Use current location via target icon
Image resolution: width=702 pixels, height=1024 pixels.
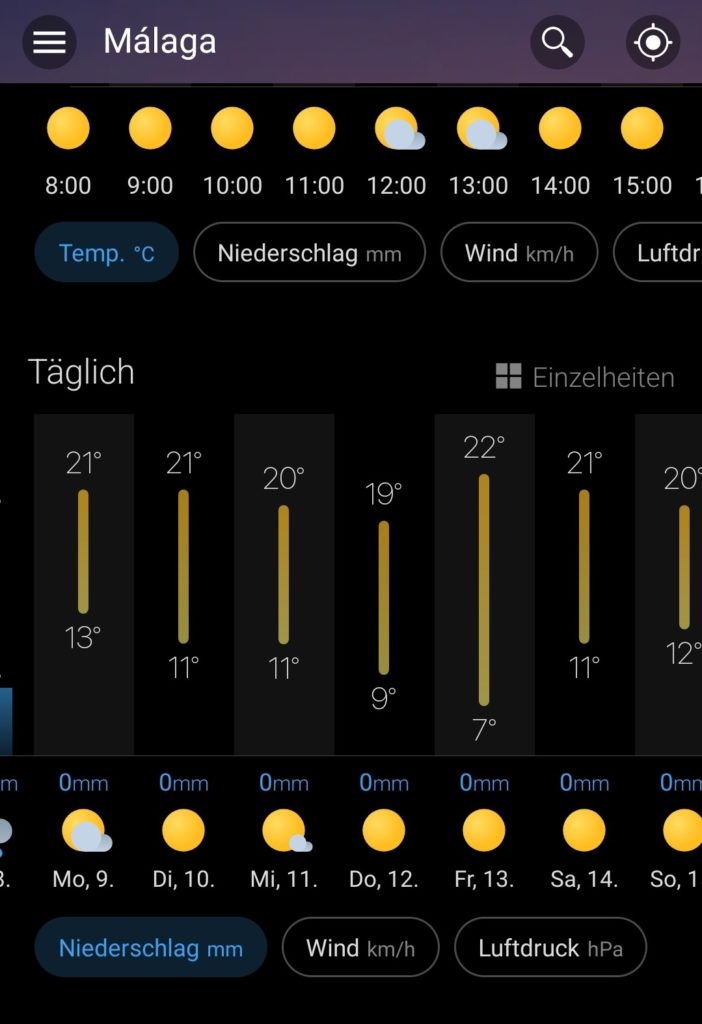pyautogui.click(x=653, y=42)
